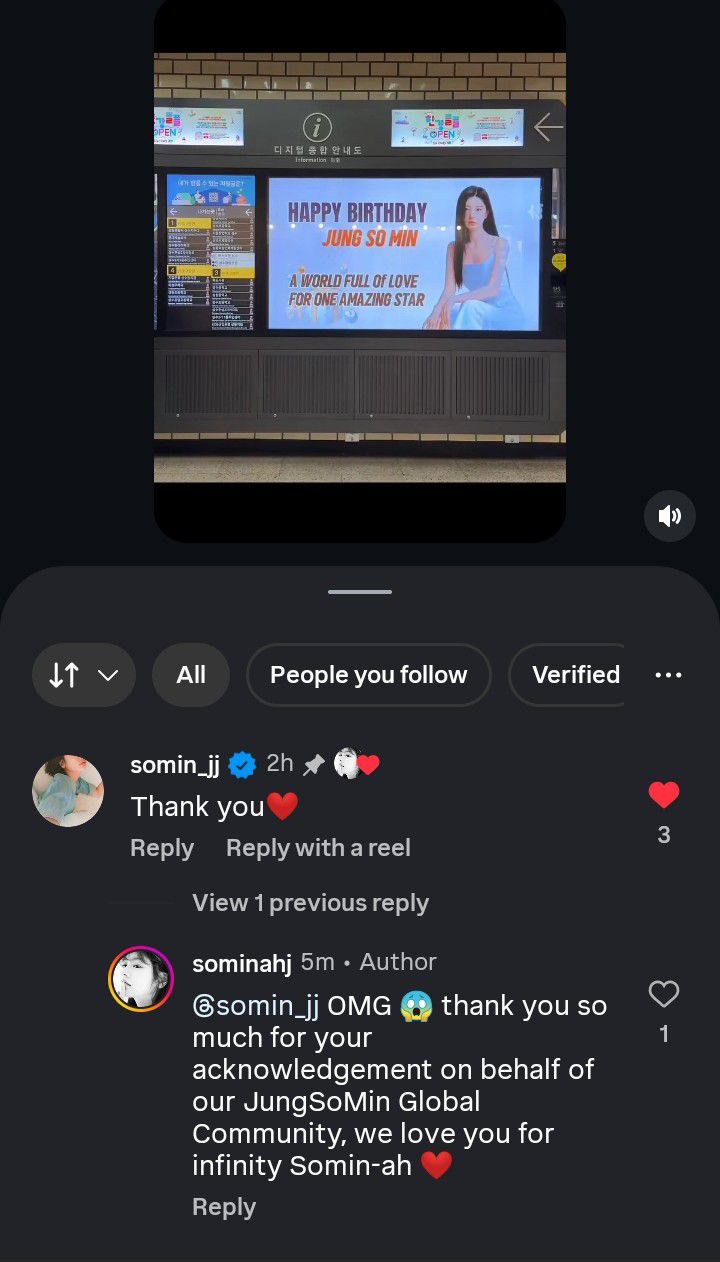Image resolution: width=720 pixels, height=1262 pixels.
Task: Open more comment filter options via ellipsis
Action: coord(668,675)
